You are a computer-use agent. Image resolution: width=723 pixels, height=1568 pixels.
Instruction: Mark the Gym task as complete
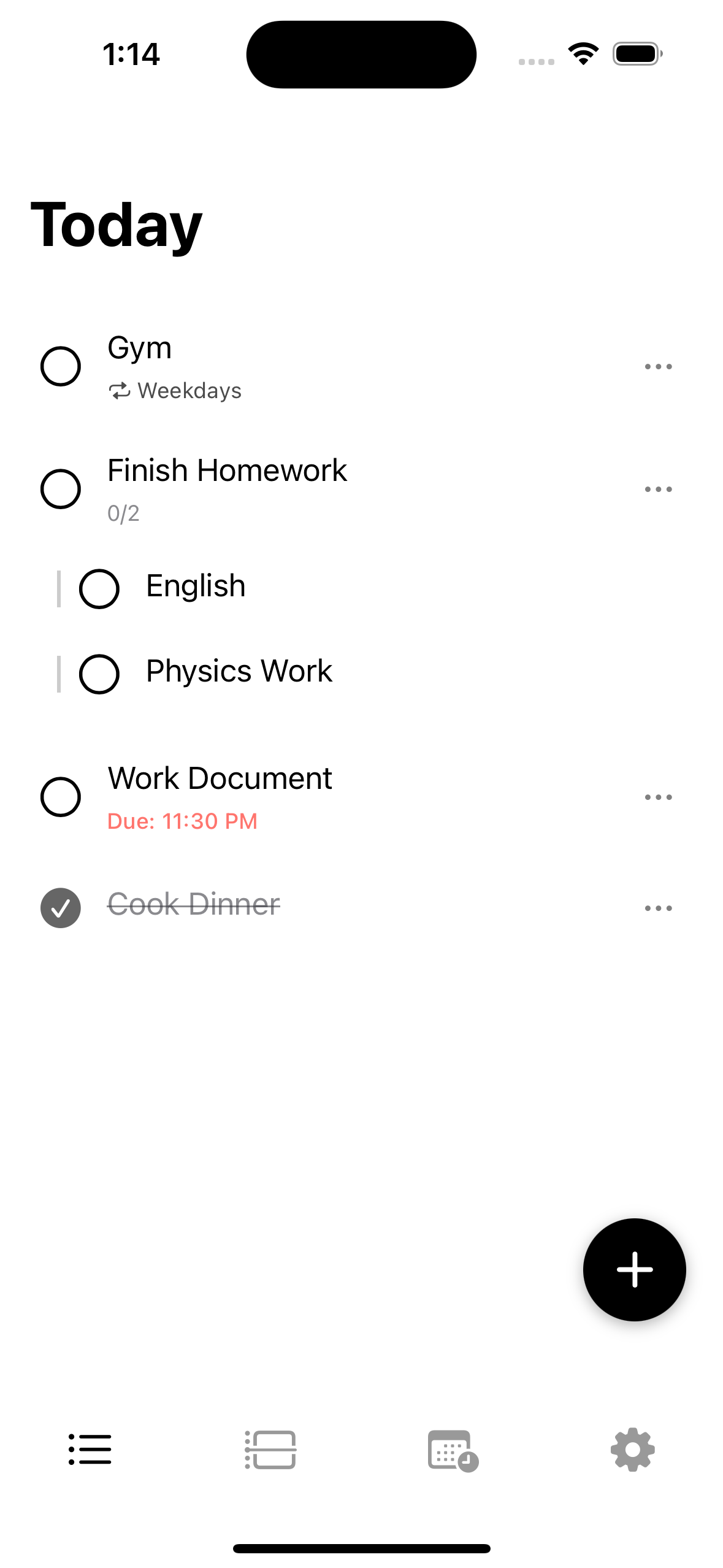coord(61,366)
